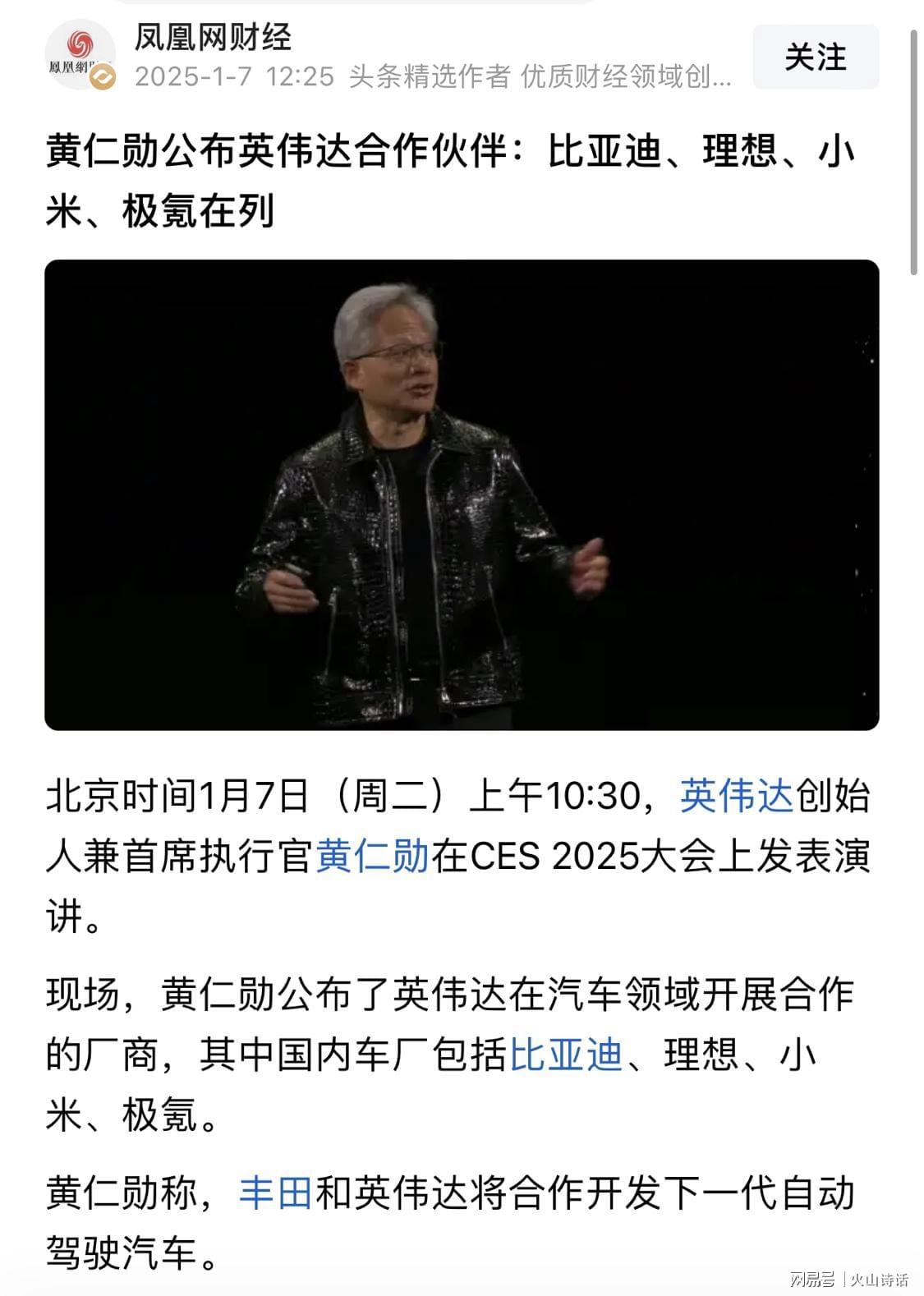Open the 英伟达 link in the article
Screen dimensions: 924x1296
pyautogui.click(x=736, y=796)
